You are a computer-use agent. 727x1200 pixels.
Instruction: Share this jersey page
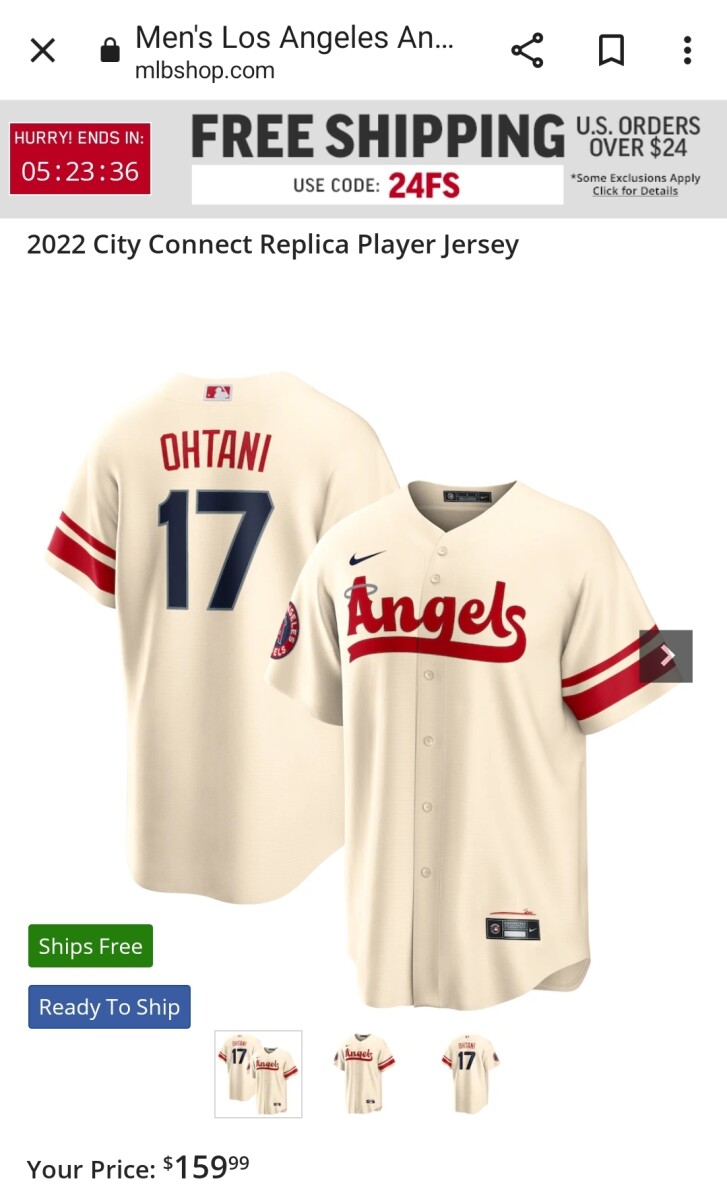click(527, 50)
